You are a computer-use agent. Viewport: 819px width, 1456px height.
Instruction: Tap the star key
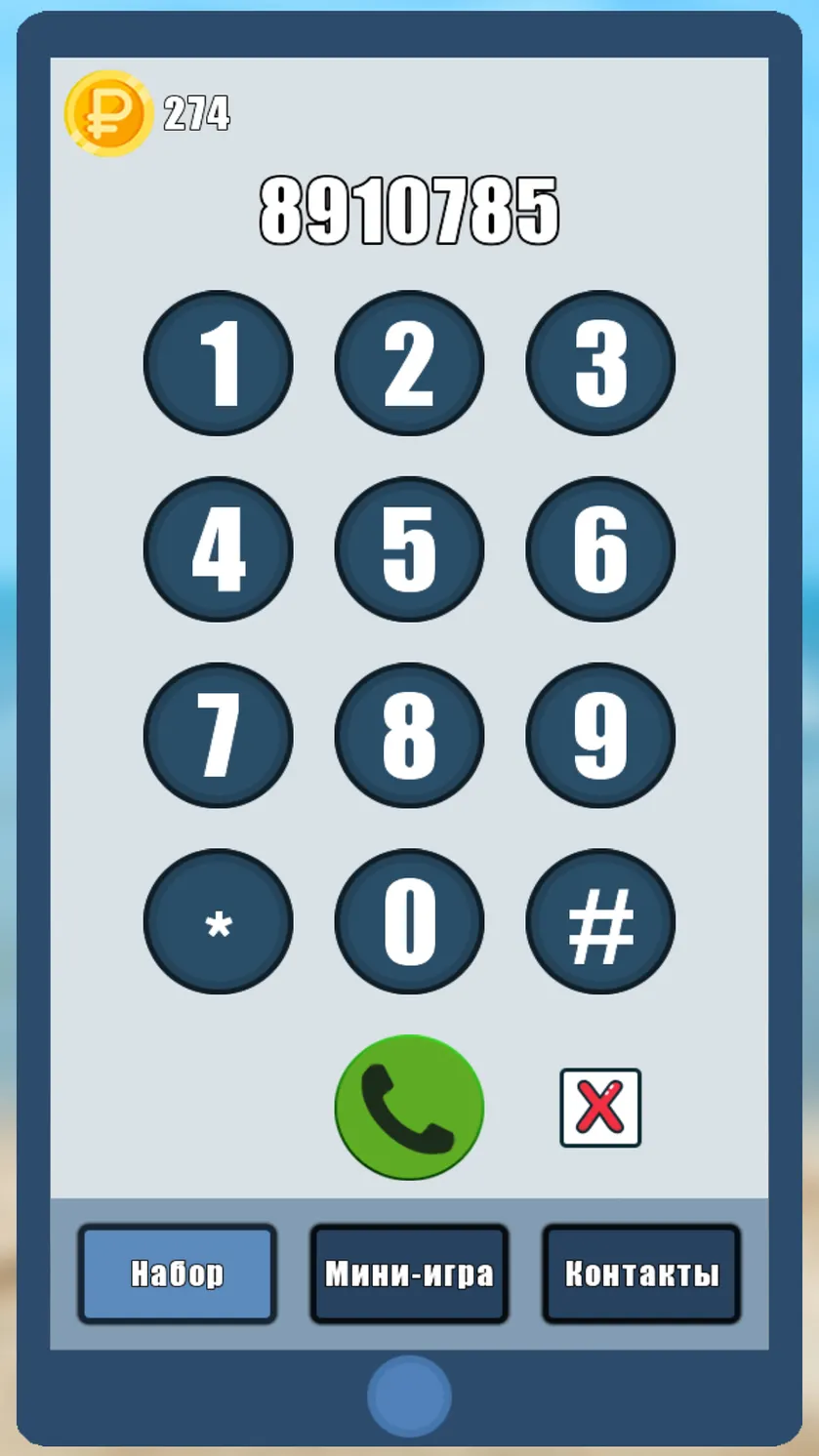[218, 921]
